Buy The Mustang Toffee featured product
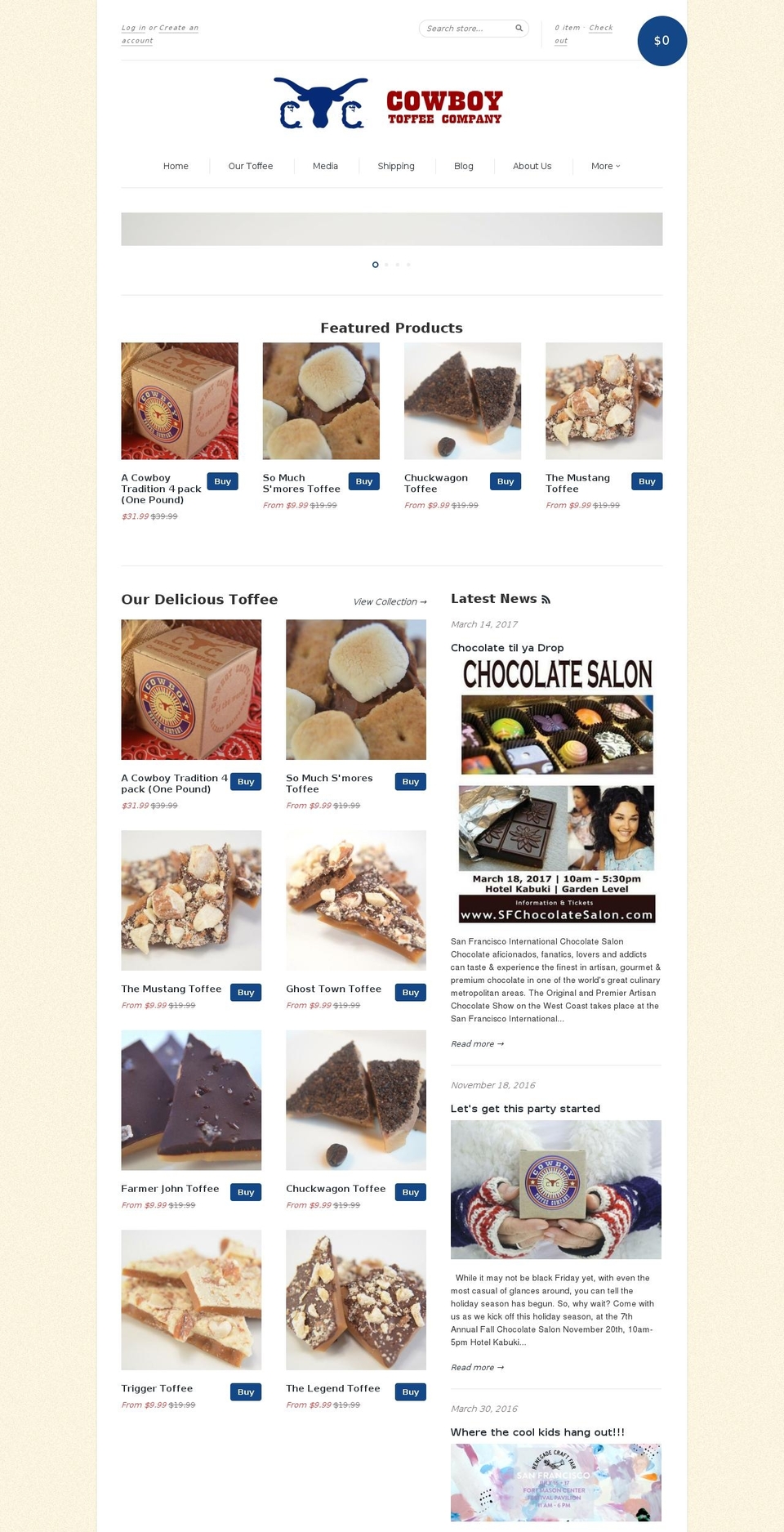This screenshot has height=1532, width=784. (647, 481)
